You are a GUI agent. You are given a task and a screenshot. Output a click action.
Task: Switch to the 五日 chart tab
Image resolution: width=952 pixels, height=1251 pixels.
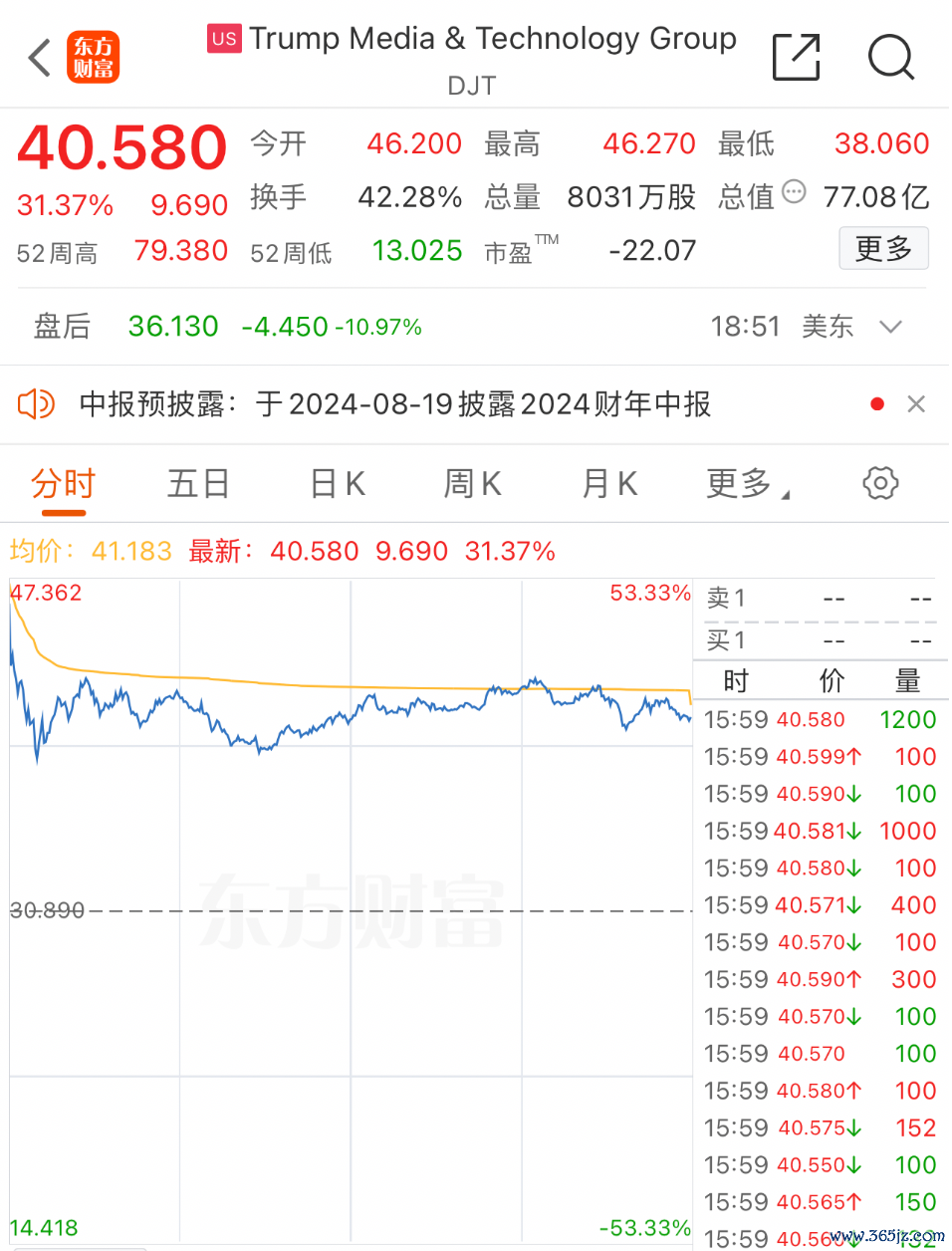pos(198,484)
